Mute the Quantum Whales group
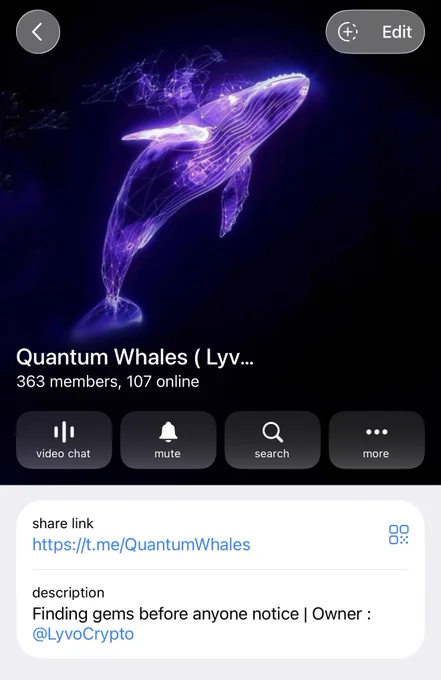Viewport: 441px width, 680px height. point(168,440)
